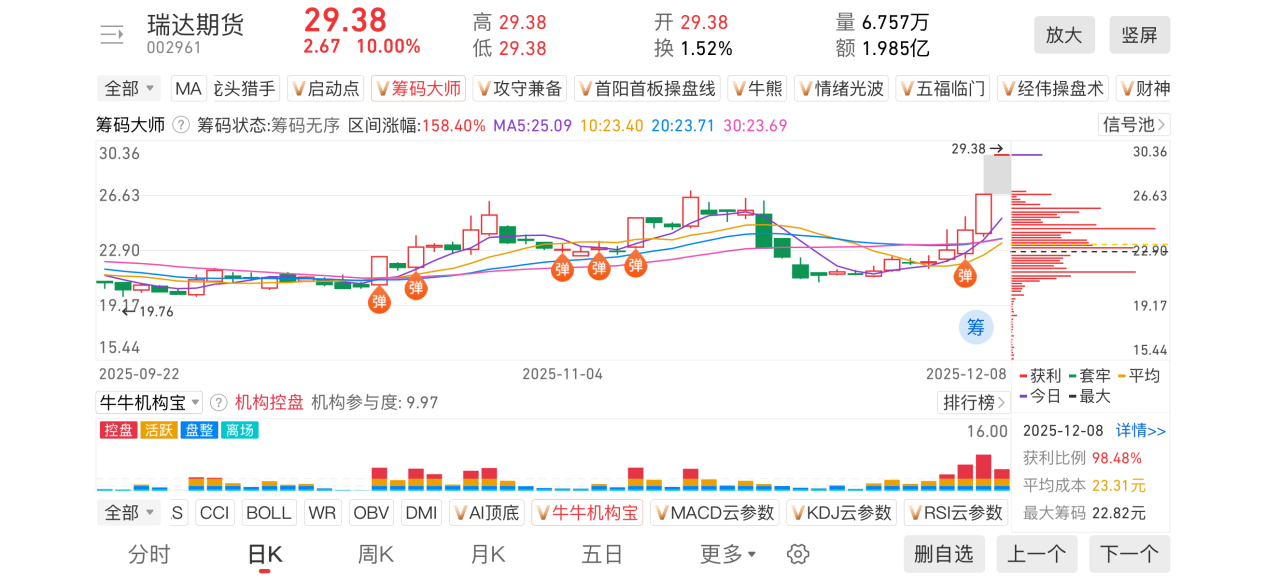The image size is (1266, 582).
Task: View the 排行榜 ranking
Action: 973,403
